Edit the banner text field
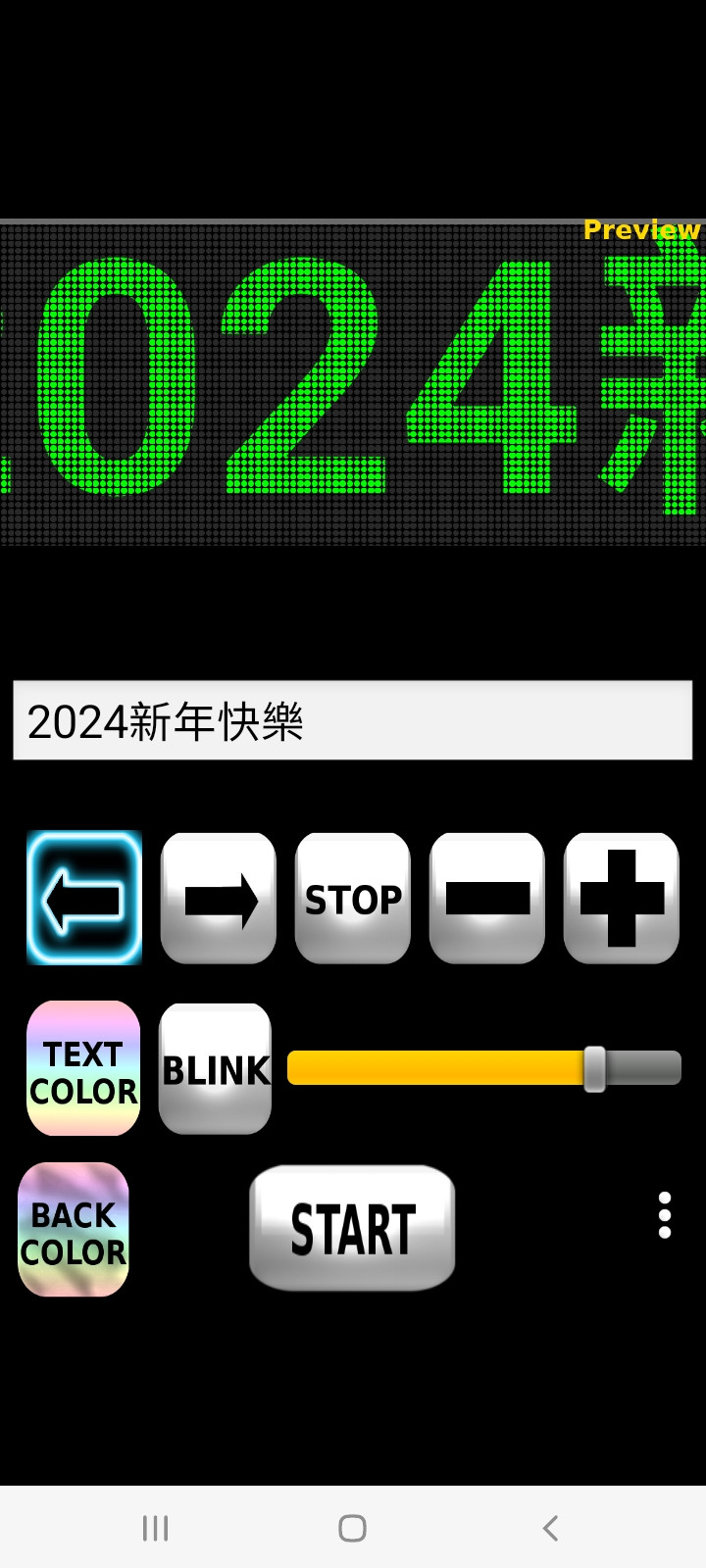The width and height of the screenshot is (706, 1568). (353, 720)
